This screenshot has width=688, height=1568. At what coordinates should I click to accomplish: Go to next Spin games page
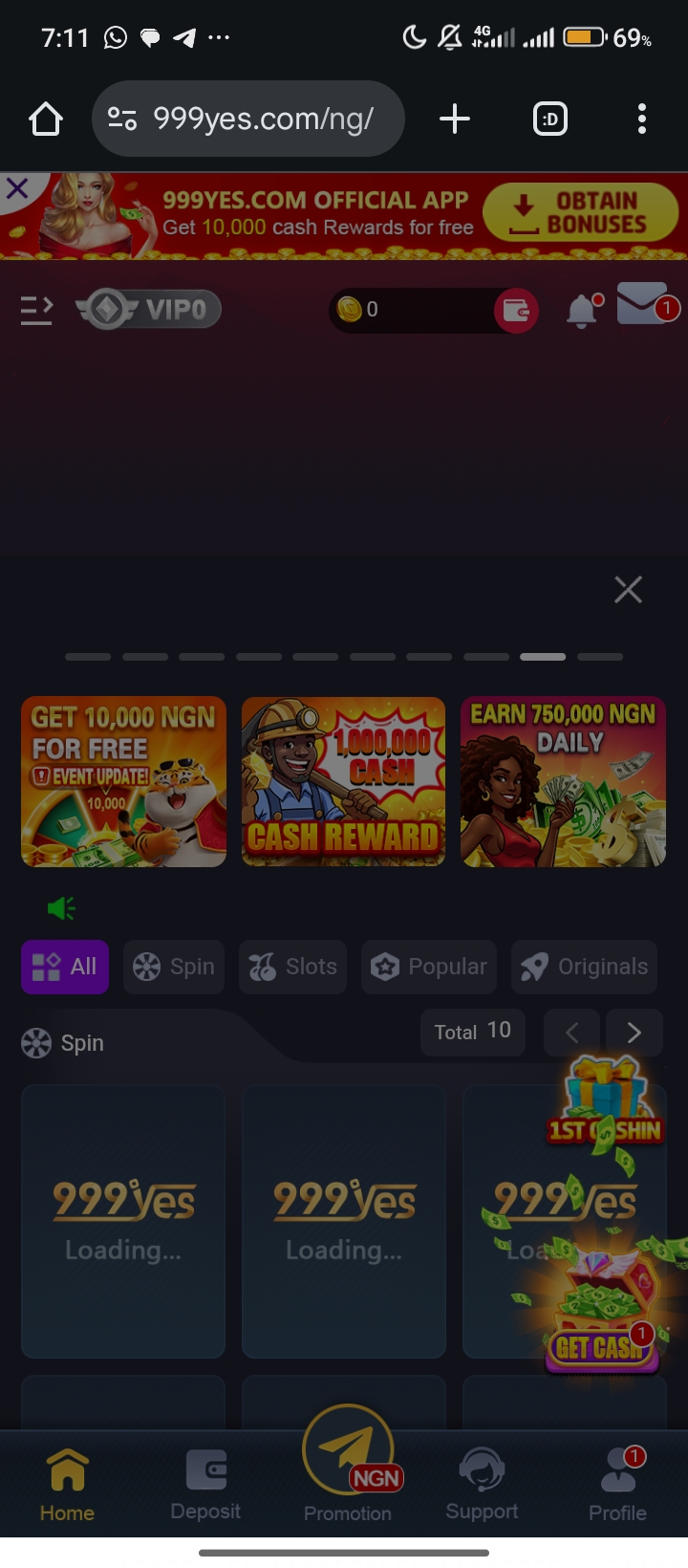pyautogui.click(x=633, y=1033)
